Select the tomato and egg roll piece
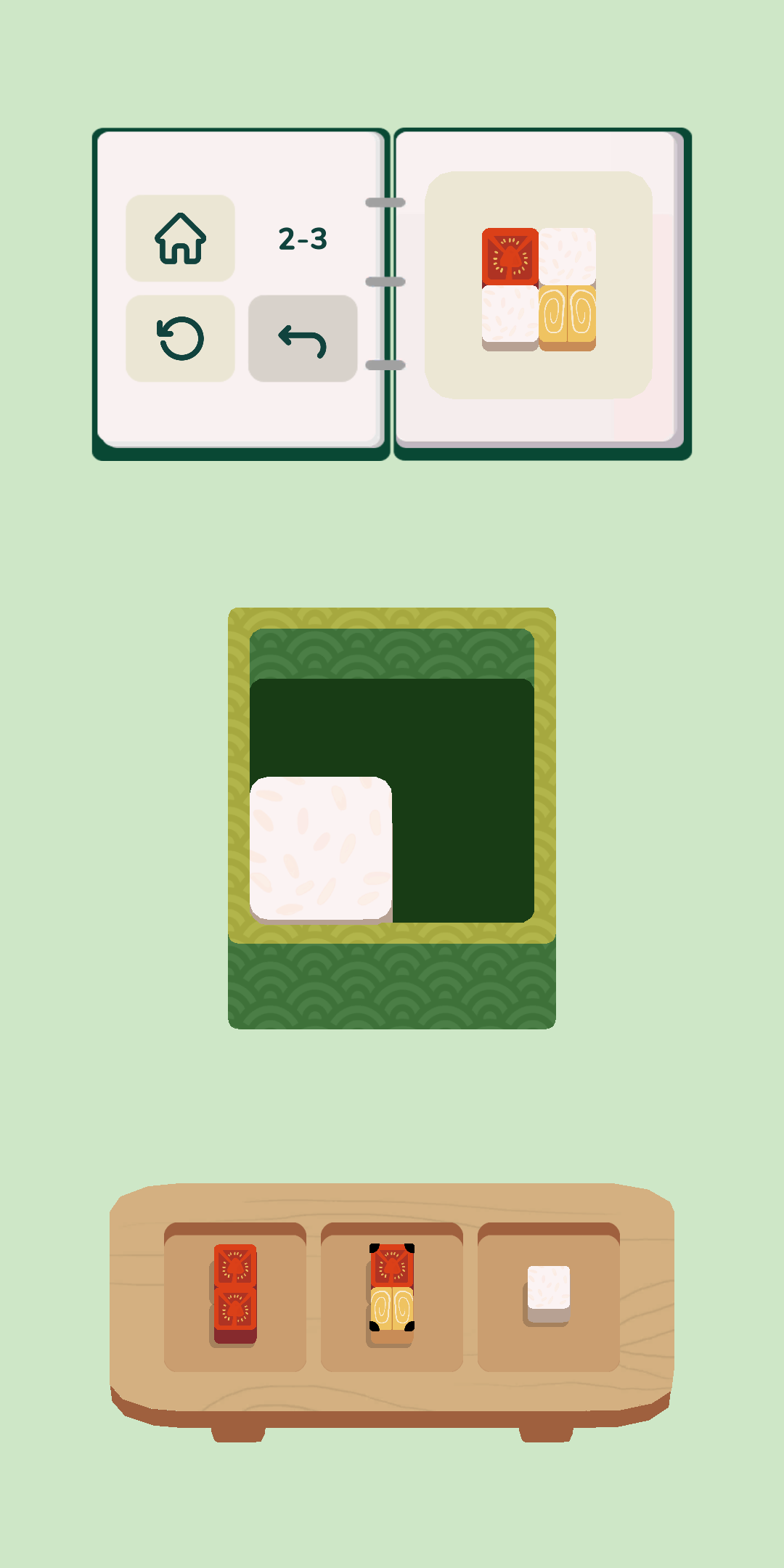 pos(391,1294)
